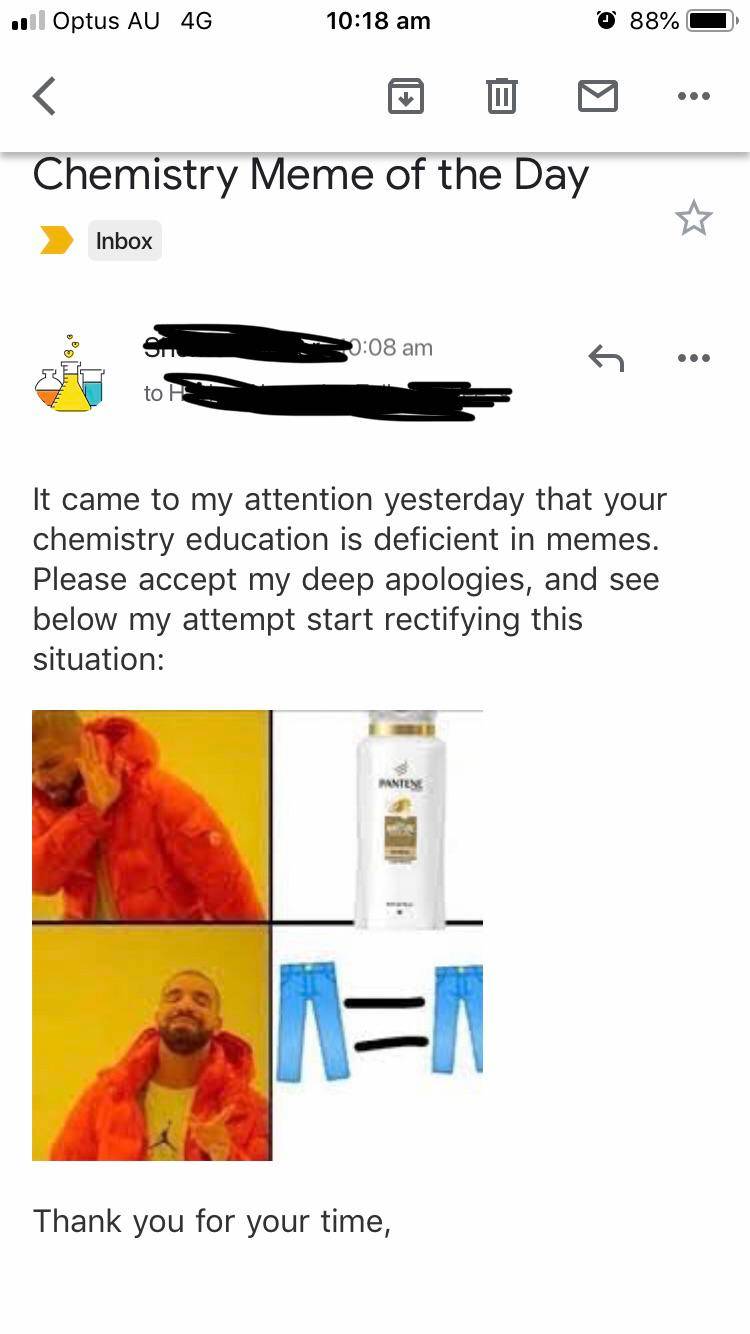Open the top overflow menu with three dots

pos(694,96)
